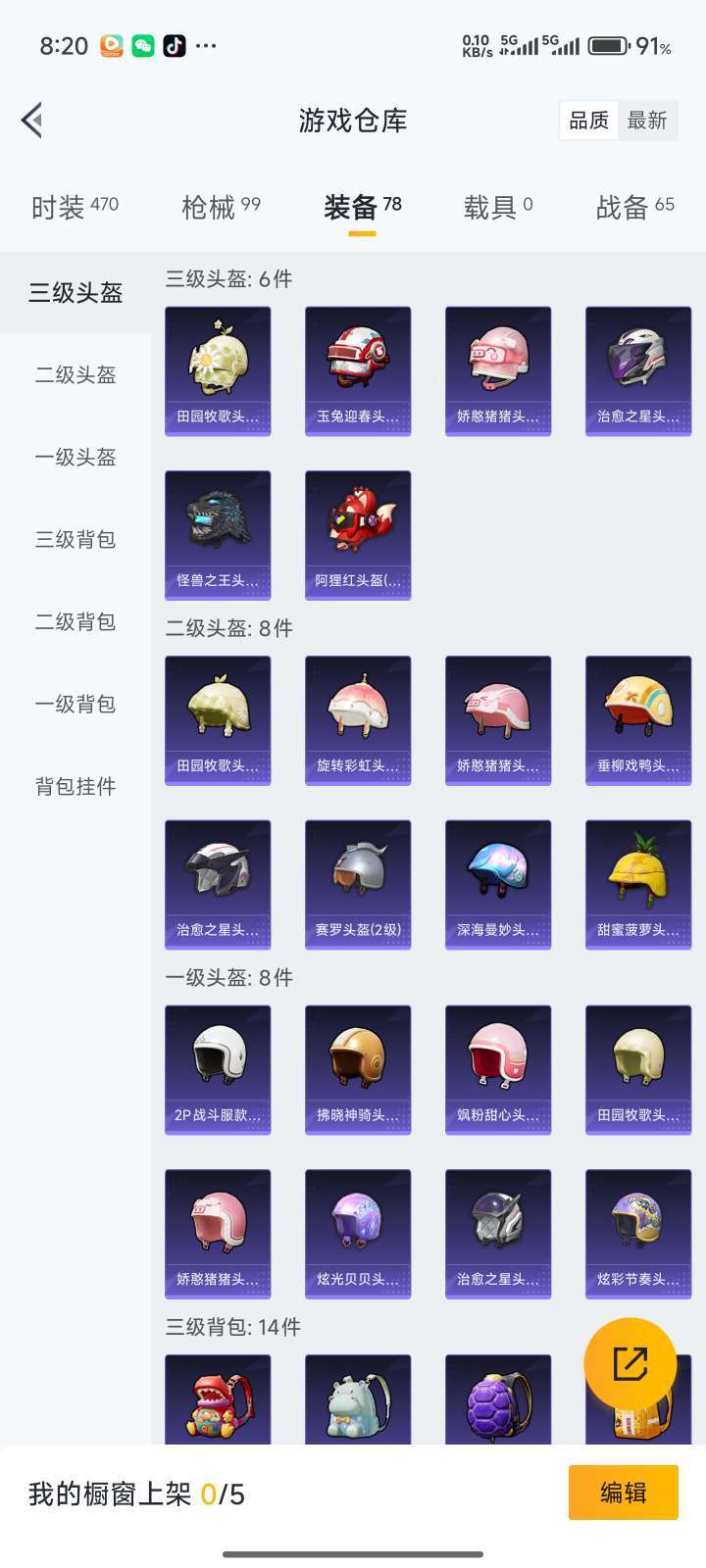Tap the 编辑 button
Screen dimensions: 706x1568
(x=623, y=1494)
